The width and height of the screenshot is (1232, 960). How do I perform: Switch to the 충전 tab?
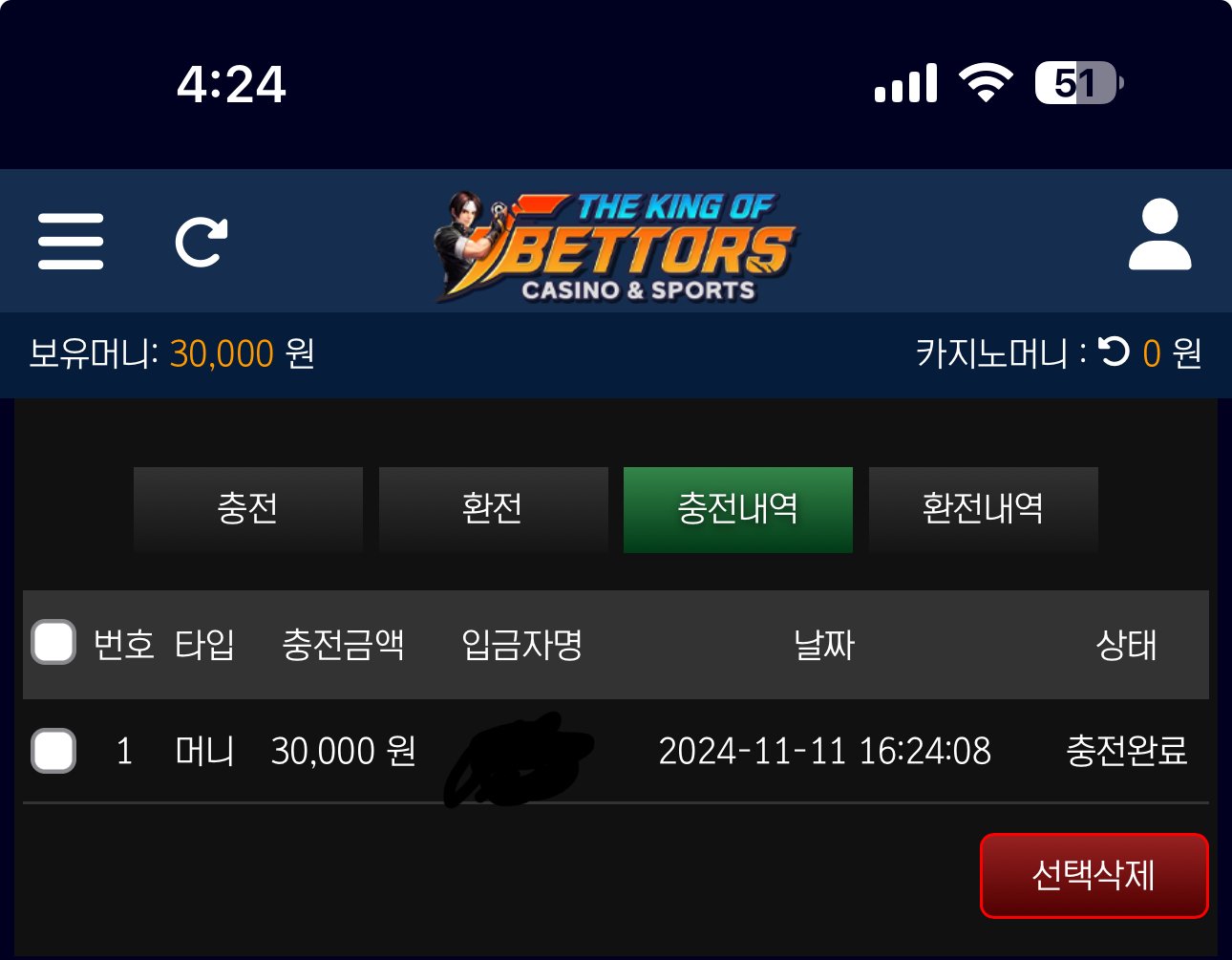click(x=247, y=508)
